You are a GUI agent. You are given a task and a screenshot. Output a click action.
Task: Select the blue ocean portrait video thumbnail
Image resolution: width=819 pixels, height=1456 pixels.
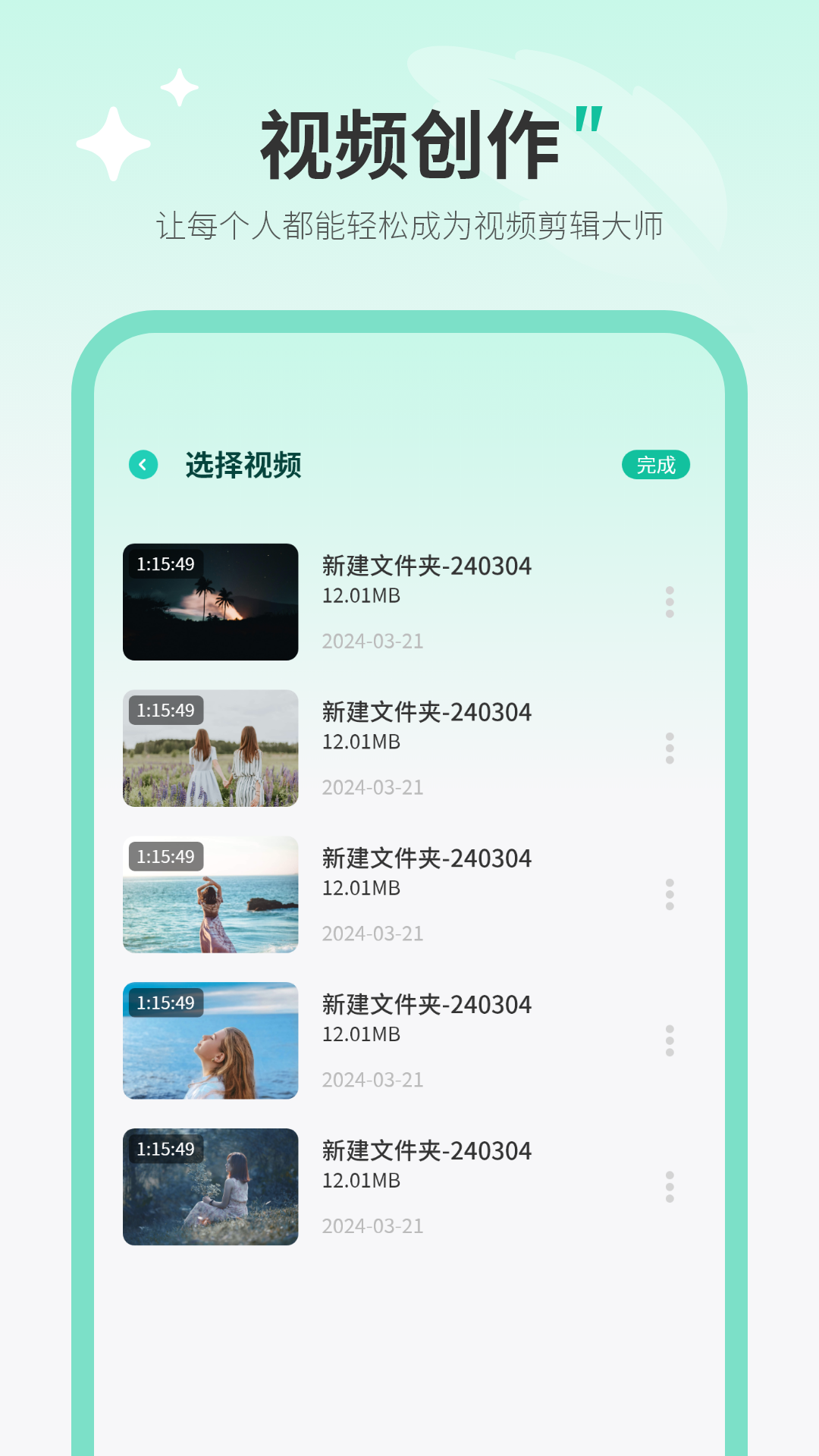[x=211, y=1040]
